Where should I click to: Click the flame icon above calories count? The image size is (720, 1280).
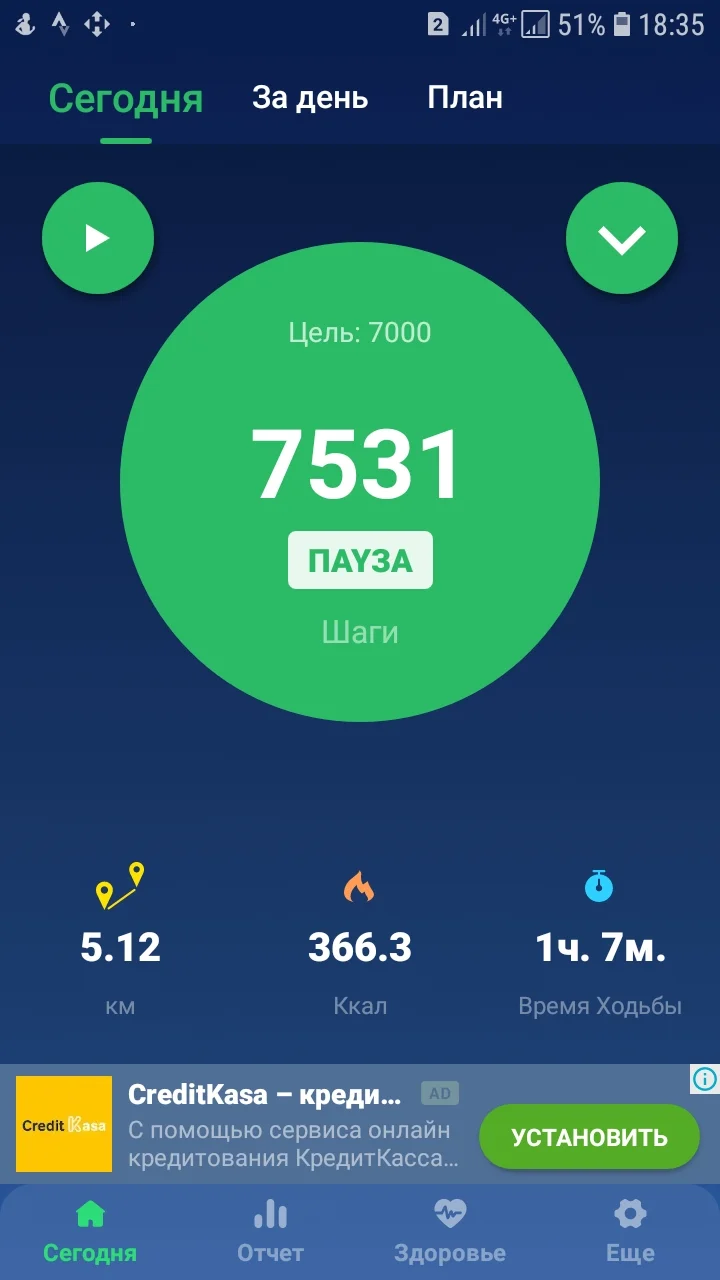(x=361, y=884)
